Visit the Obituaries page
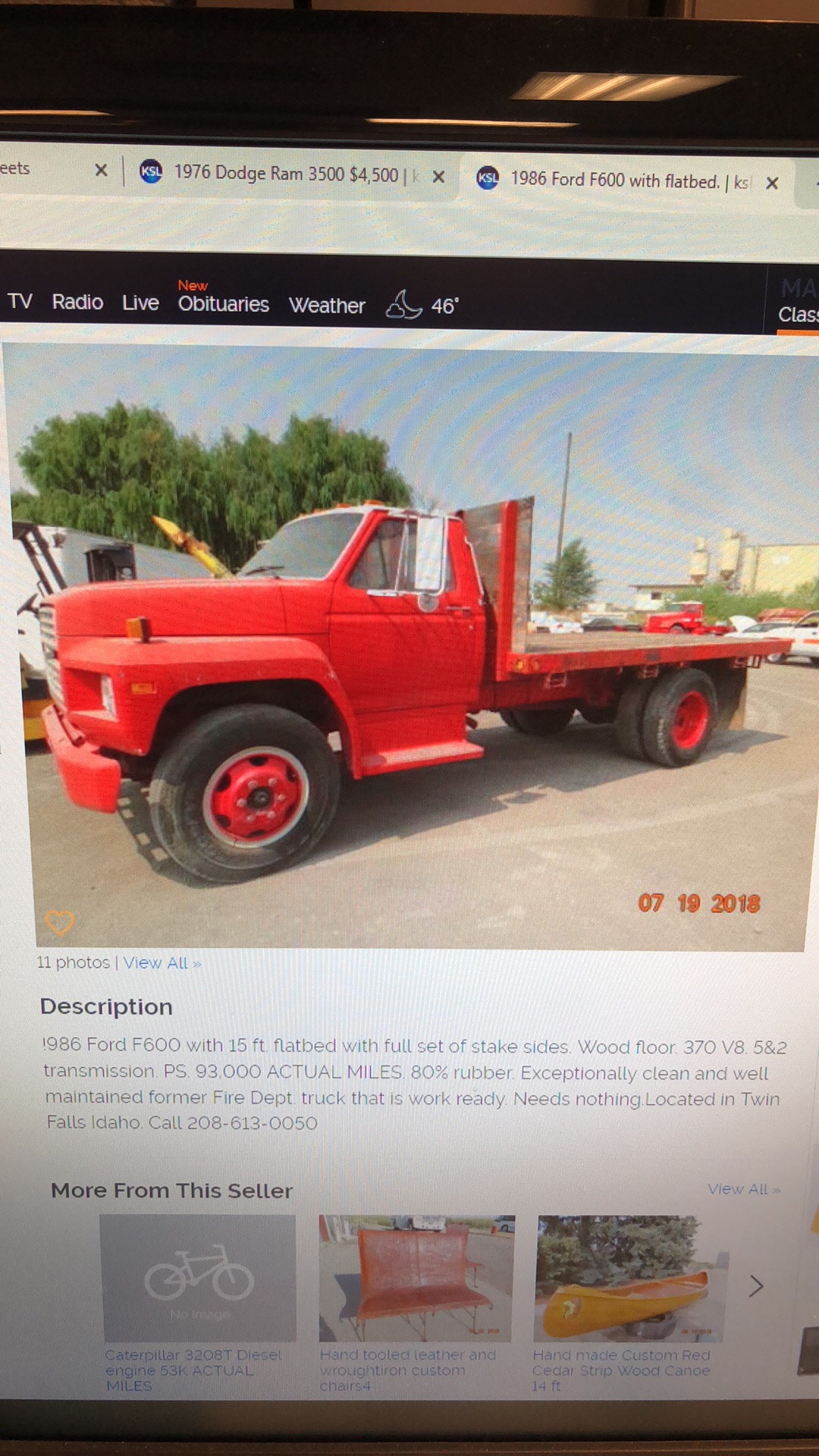 click(223, 303)
